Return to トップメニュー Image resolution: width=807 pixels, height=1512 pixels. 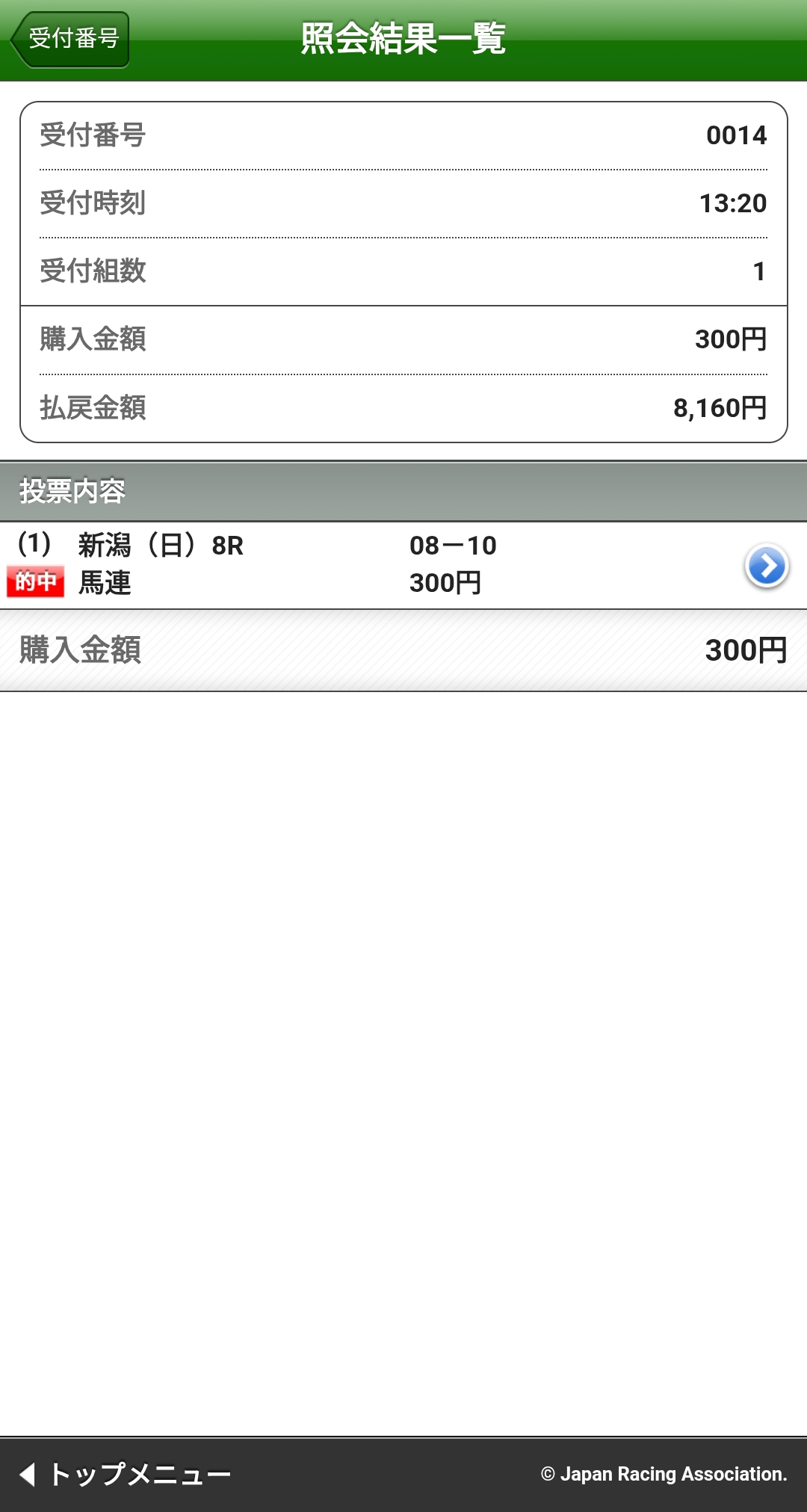(x=126, y=1474)
